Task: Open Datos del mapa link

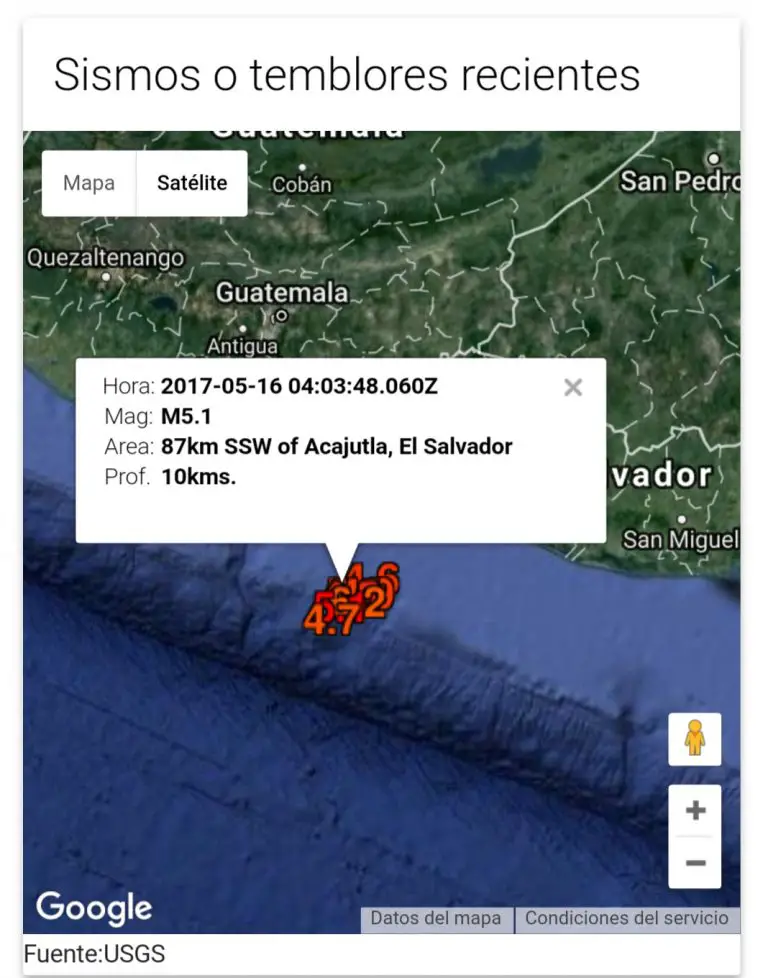Action: (x=436, y=918)
